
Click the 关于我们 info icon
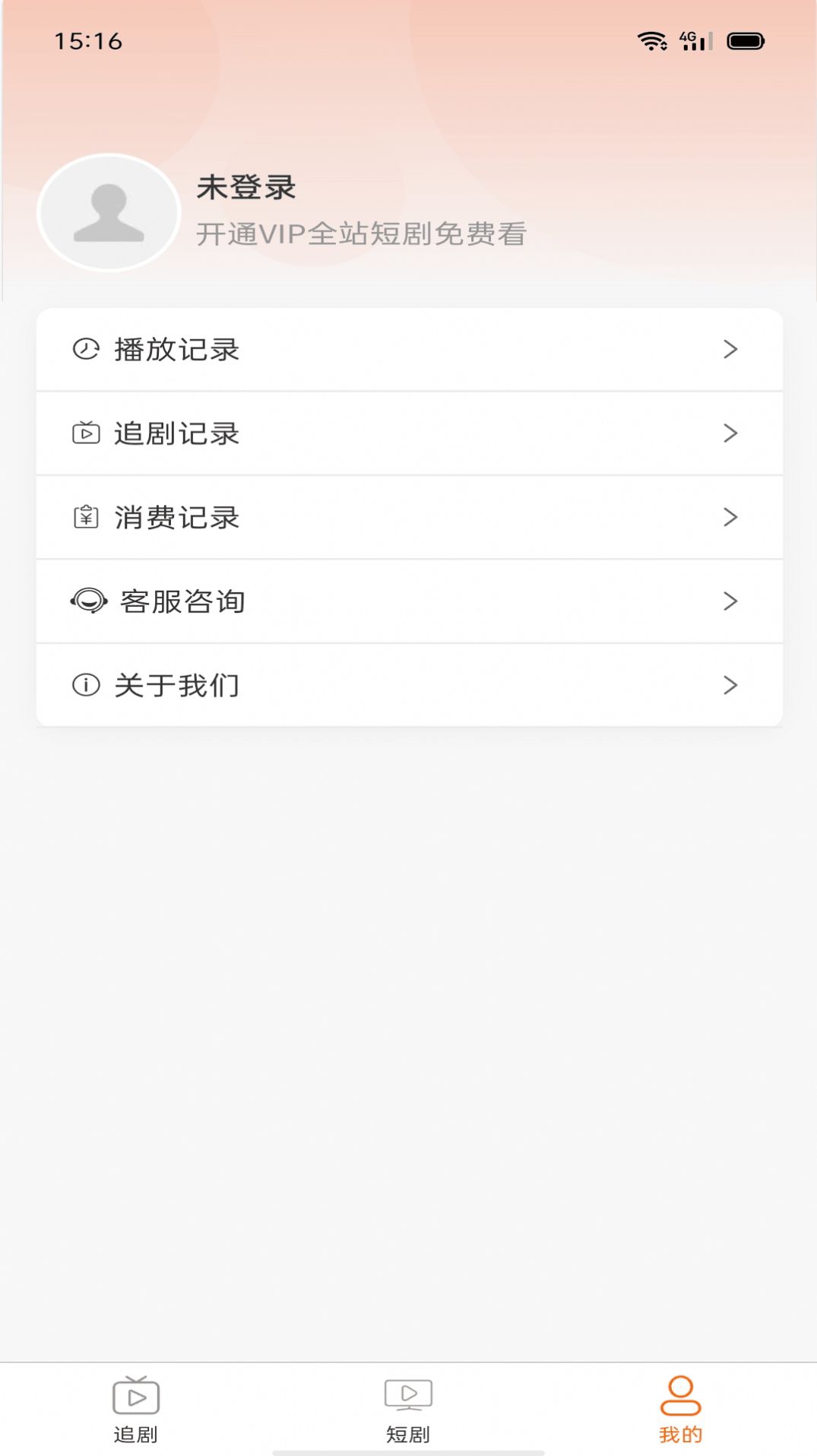tap(86, 684)
